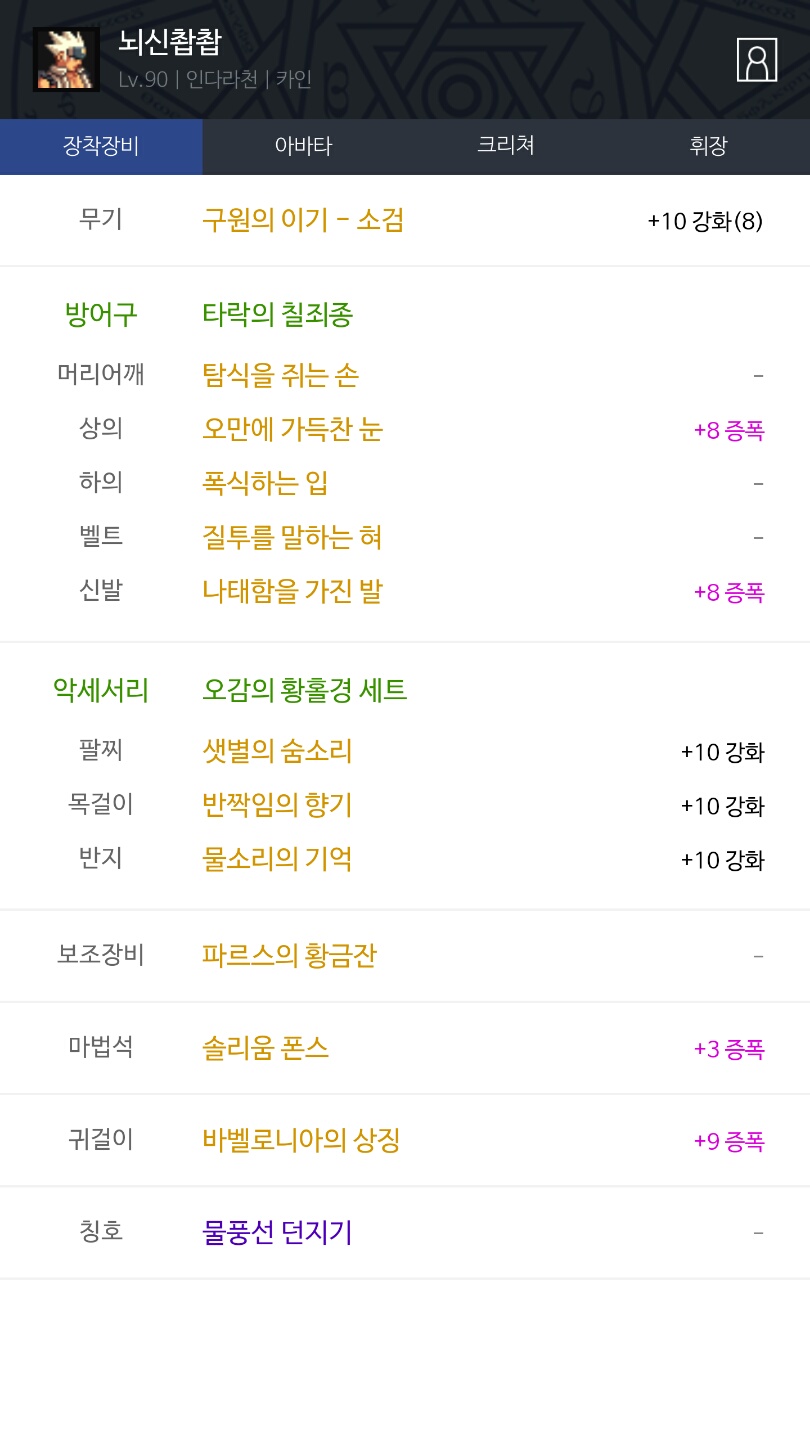View ring 물소리의 기억
The width and height of the screenshot is (810, 1440).
pyautogui.click(x=277, y=859)
